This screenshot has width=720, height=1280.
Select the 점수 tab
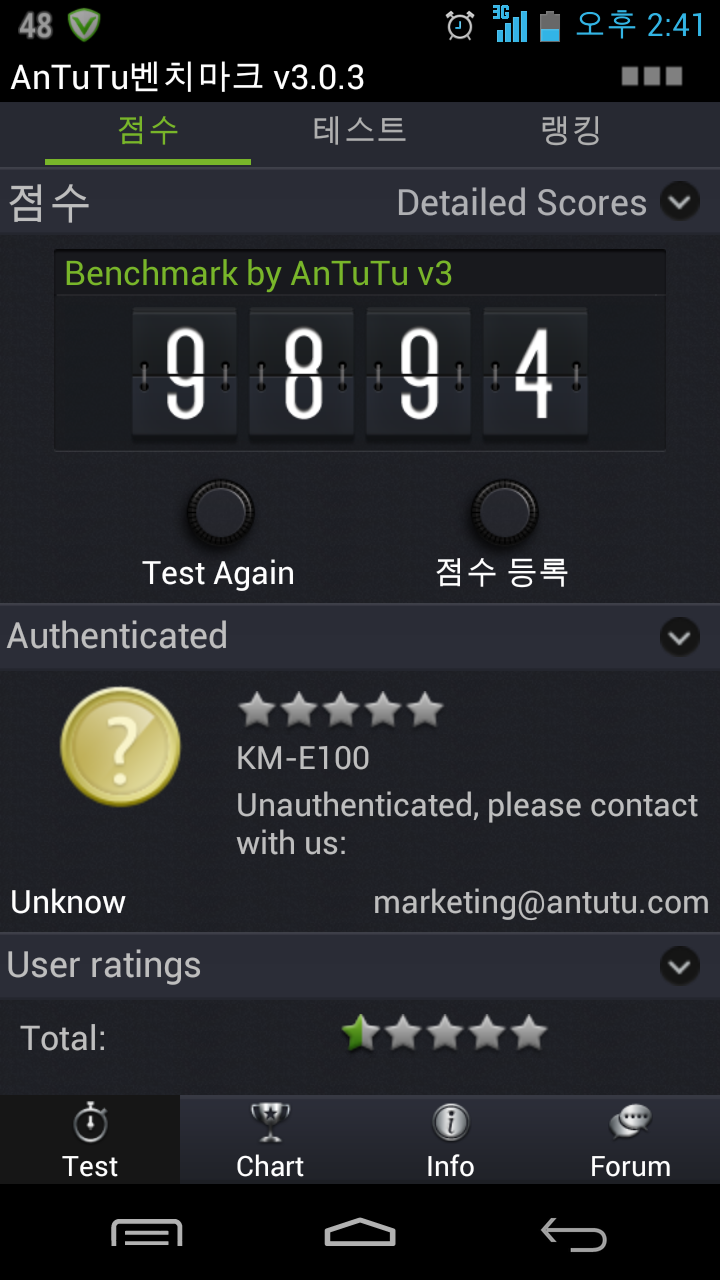pyautogui.click(x=148, y=131)
